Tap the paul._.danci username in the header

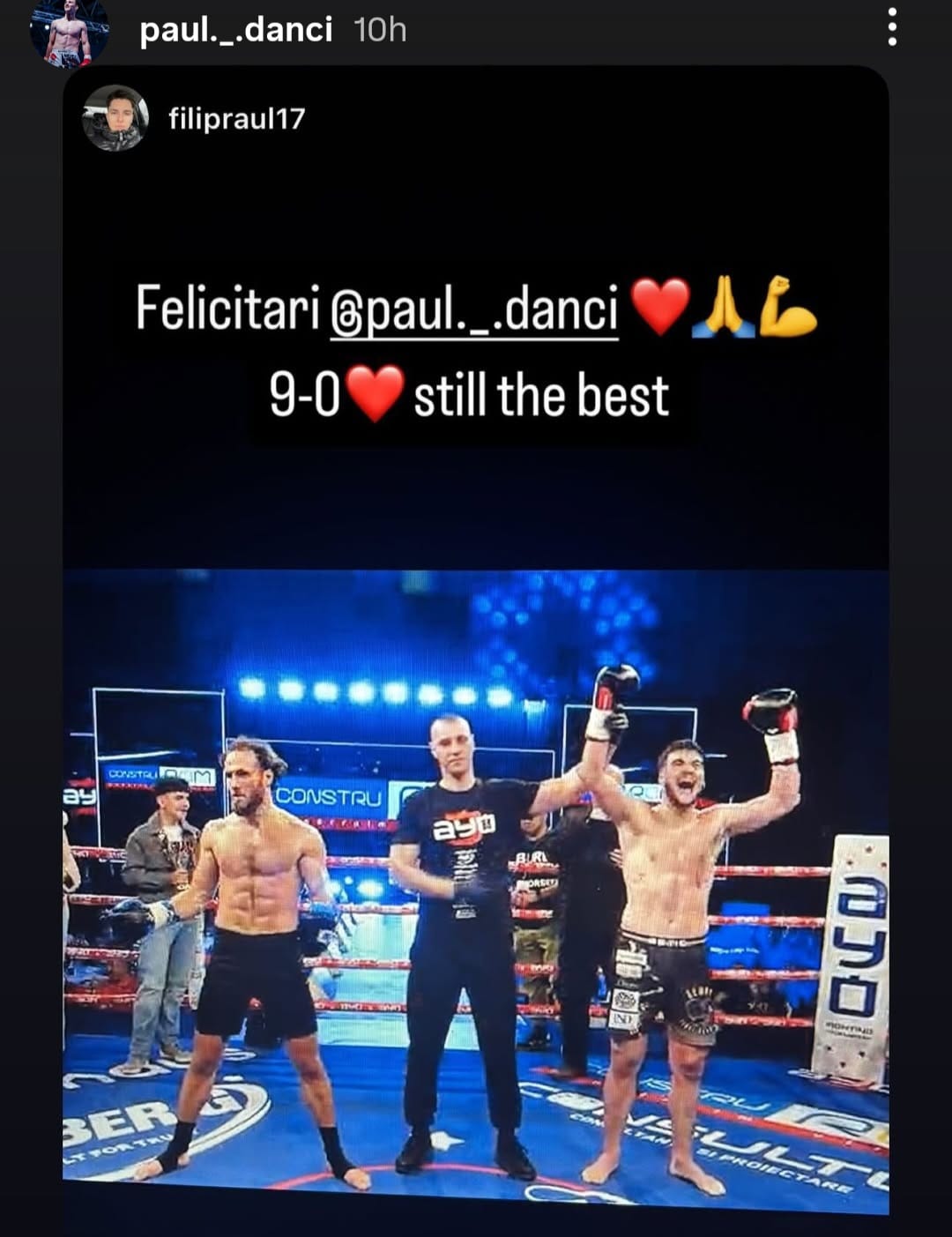pyautogui.click(x=235, y=30)
